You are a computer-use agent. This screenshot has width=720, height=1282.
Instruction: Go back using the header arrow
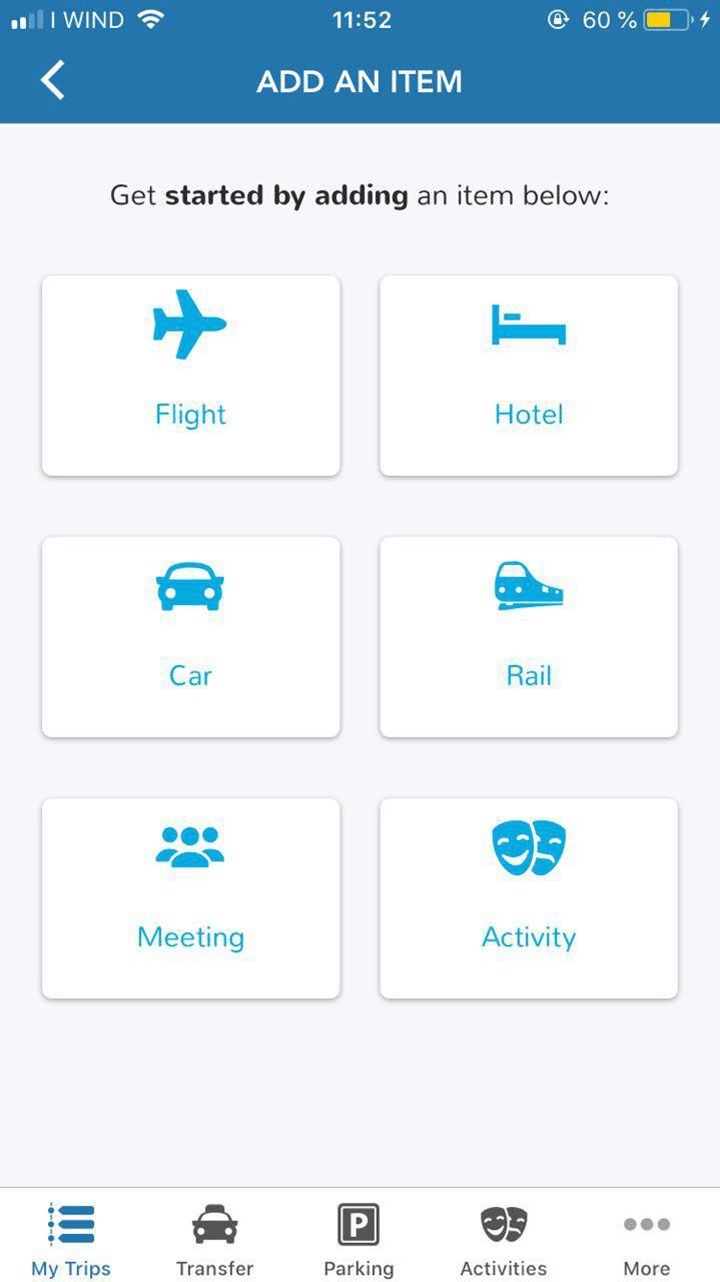pyautogui.click(x=53, y=80)
